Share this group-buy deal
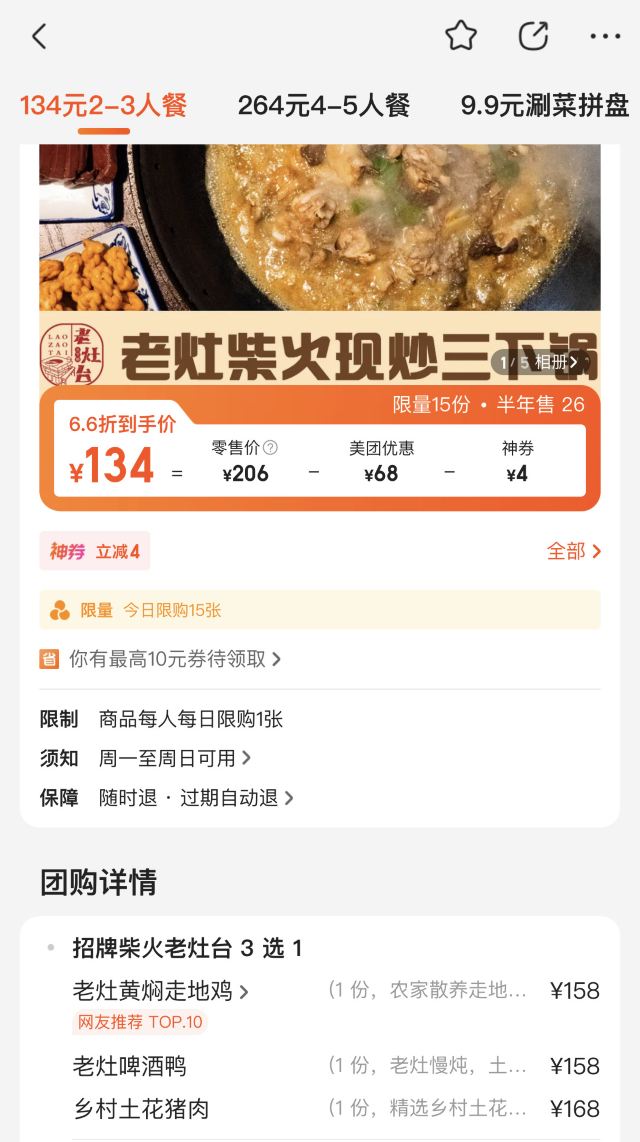640x1142 pixels. click(533, 37)
